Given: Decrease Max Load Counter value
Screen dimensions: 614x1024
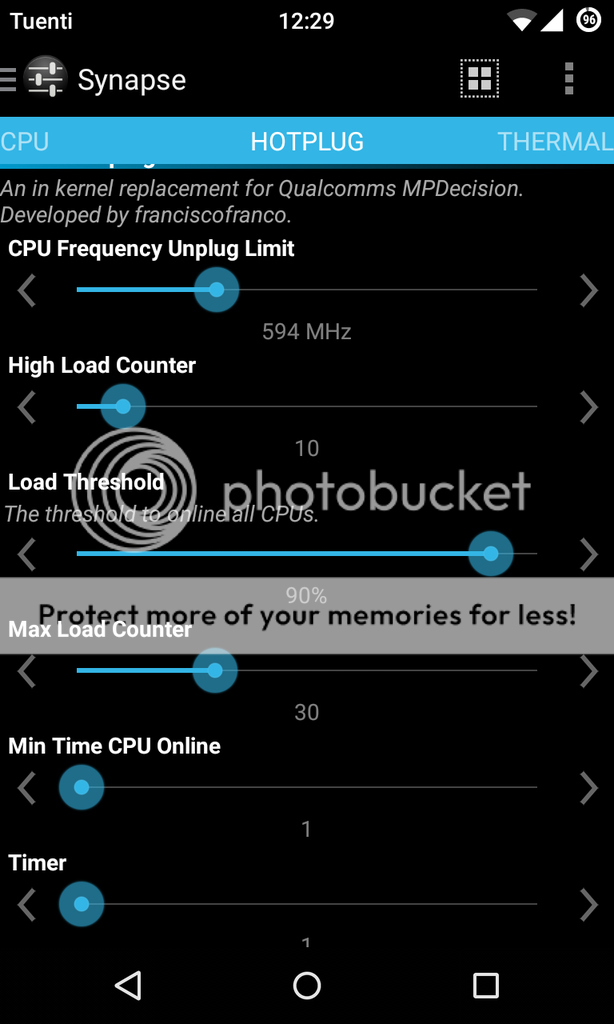Looking at the screenshot, I should coord(27,671).
